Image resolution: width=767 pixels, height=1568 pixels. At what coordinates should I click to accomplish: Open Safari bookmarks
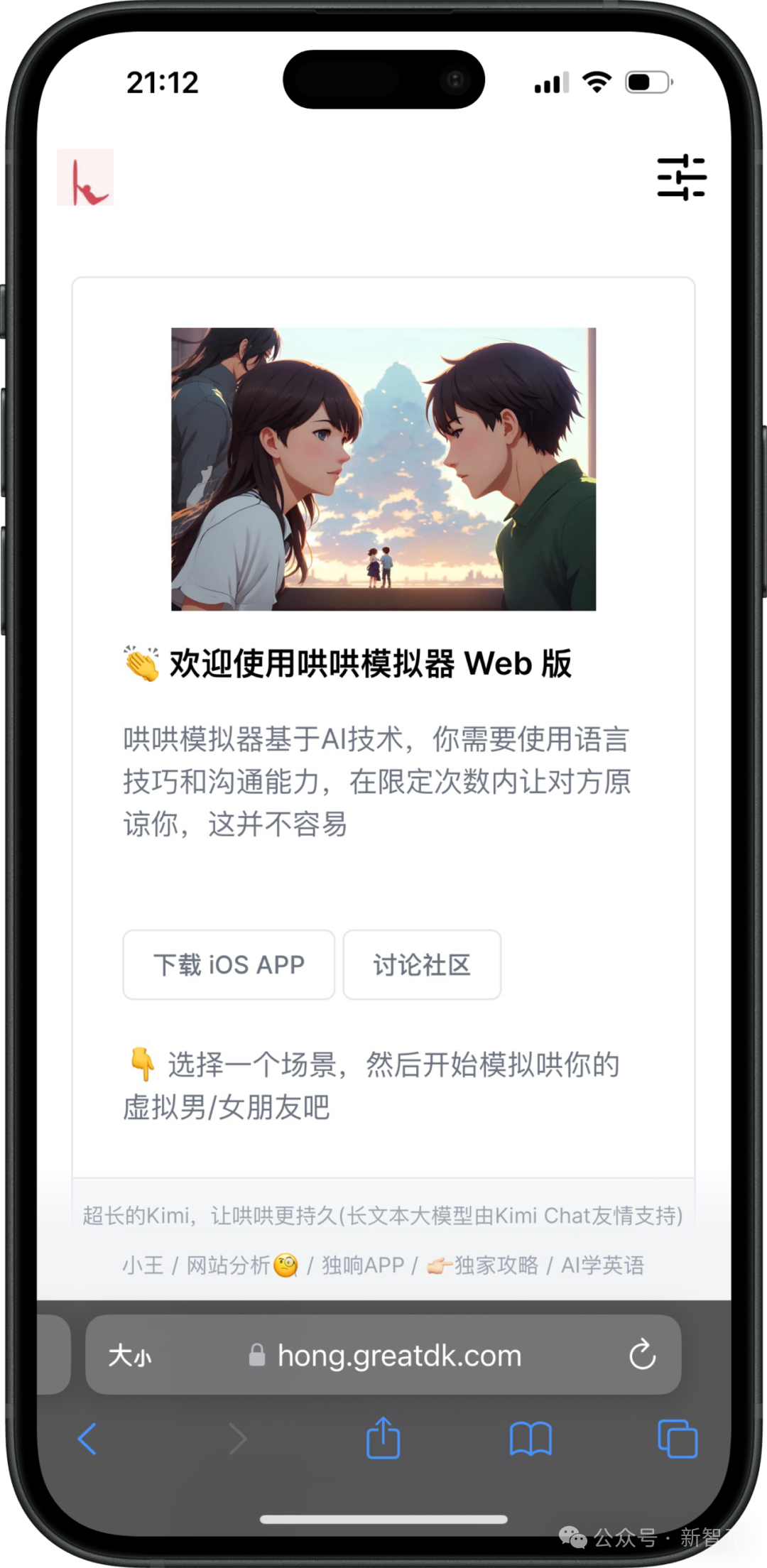(531, 1439)
